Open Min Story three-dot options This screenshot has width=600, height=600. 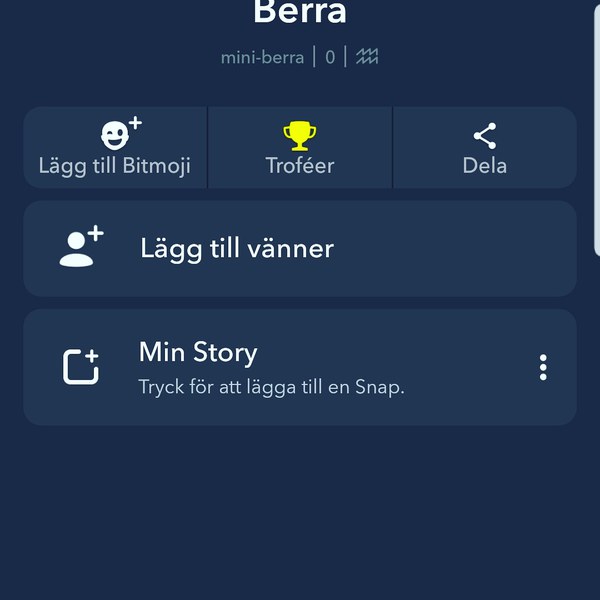(x=543, y=367)
